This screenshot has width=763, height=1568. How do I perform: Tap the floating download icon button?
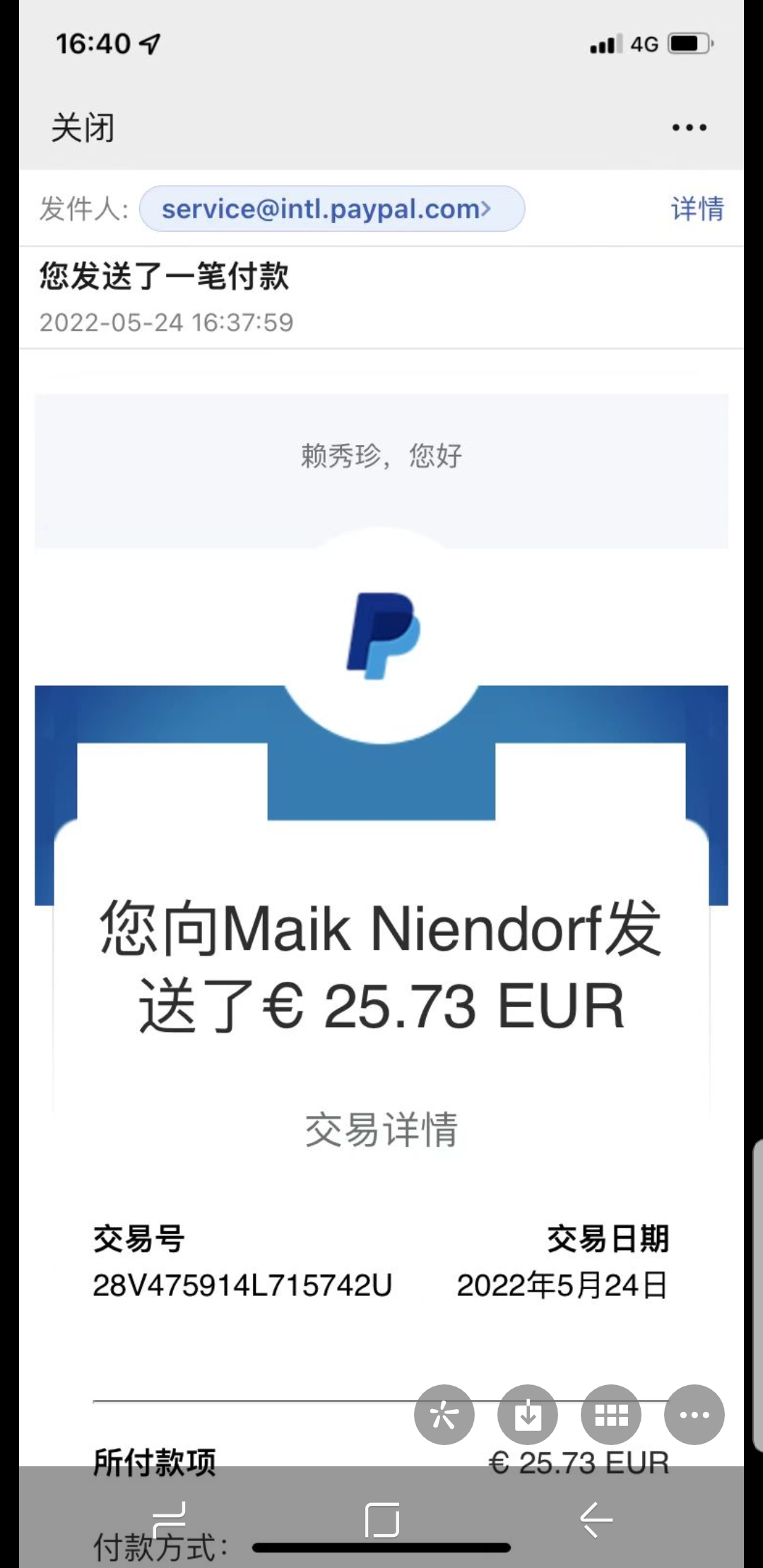pos(528,1415)
